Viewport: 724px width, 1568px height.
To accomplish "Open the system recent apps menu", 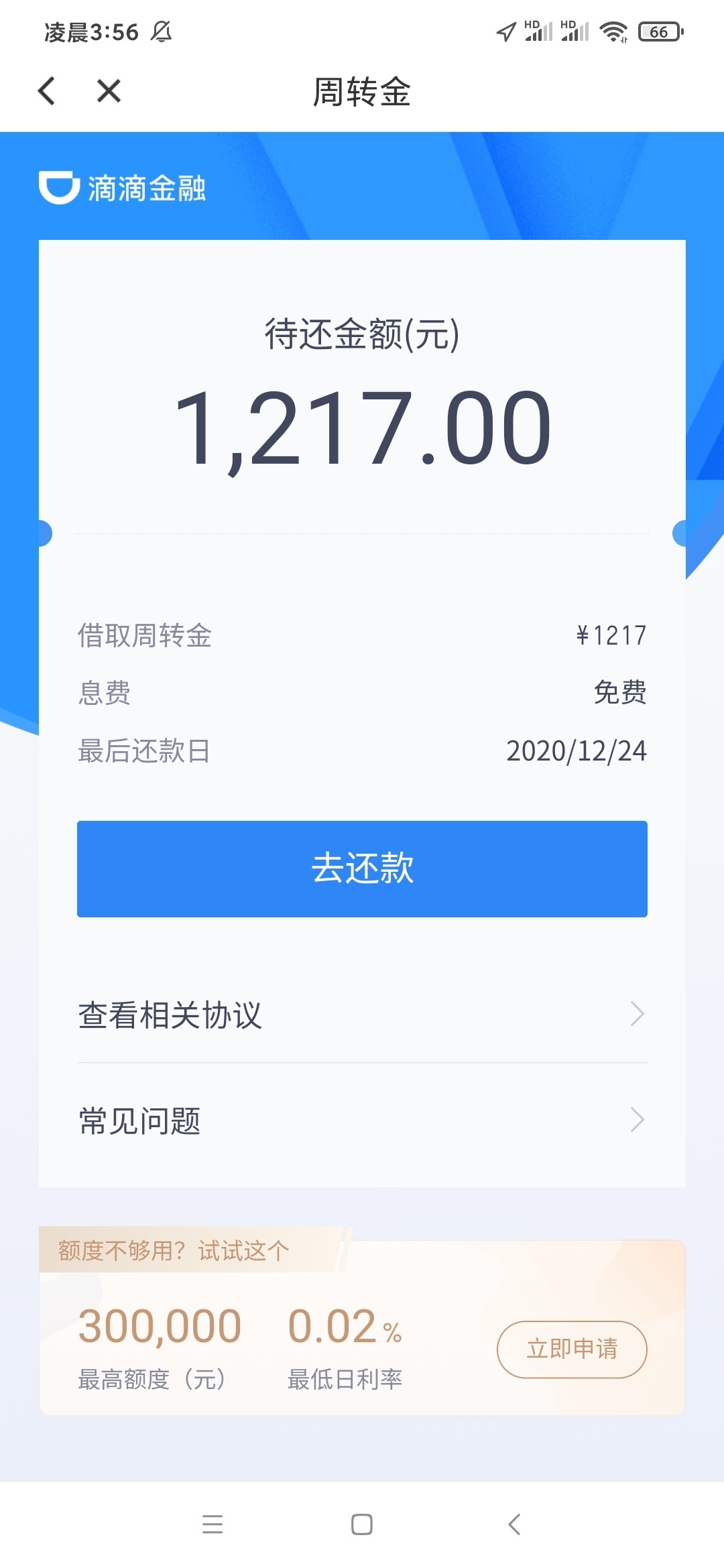I will pyautogui.click(x=213, y=1524).
